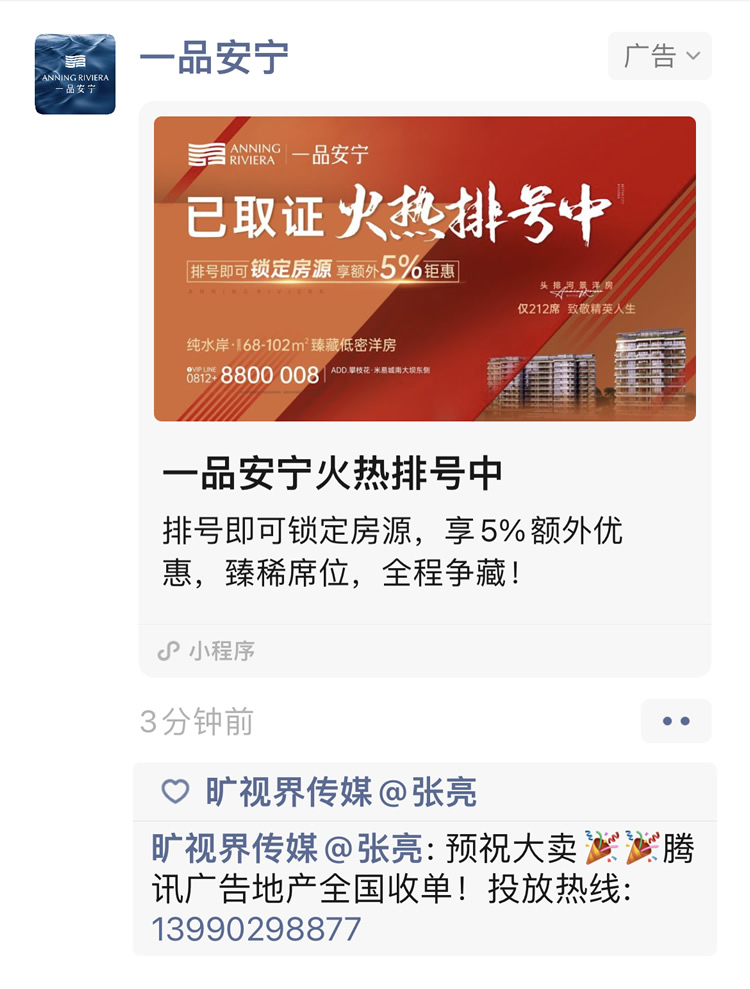Tap phone number 13990298877

click(x=256, y=929)
